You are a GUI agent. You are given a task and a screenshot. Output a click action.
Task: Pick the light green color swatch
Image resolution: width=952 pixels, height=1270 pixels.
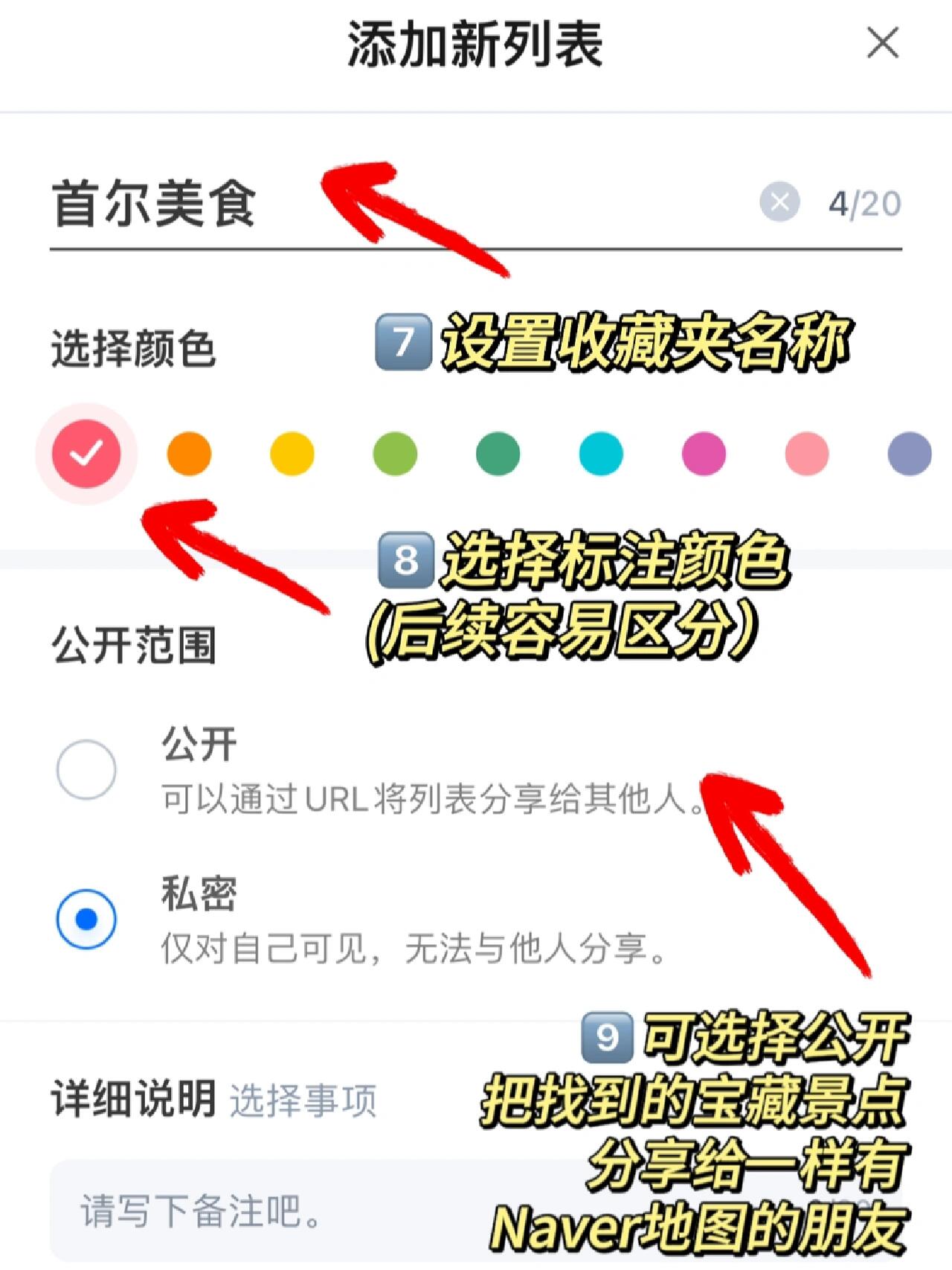click(x=395, y=453)
